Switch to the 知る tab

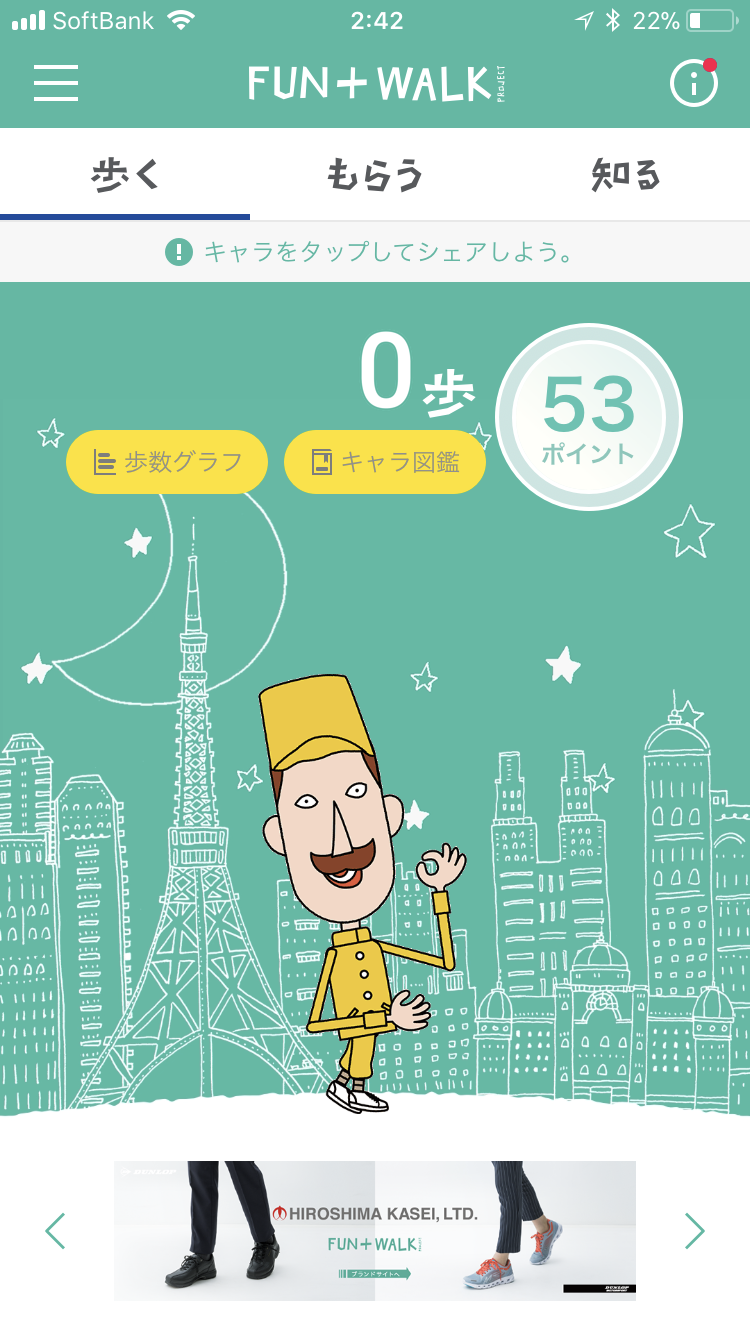click(x=626, y=175)
